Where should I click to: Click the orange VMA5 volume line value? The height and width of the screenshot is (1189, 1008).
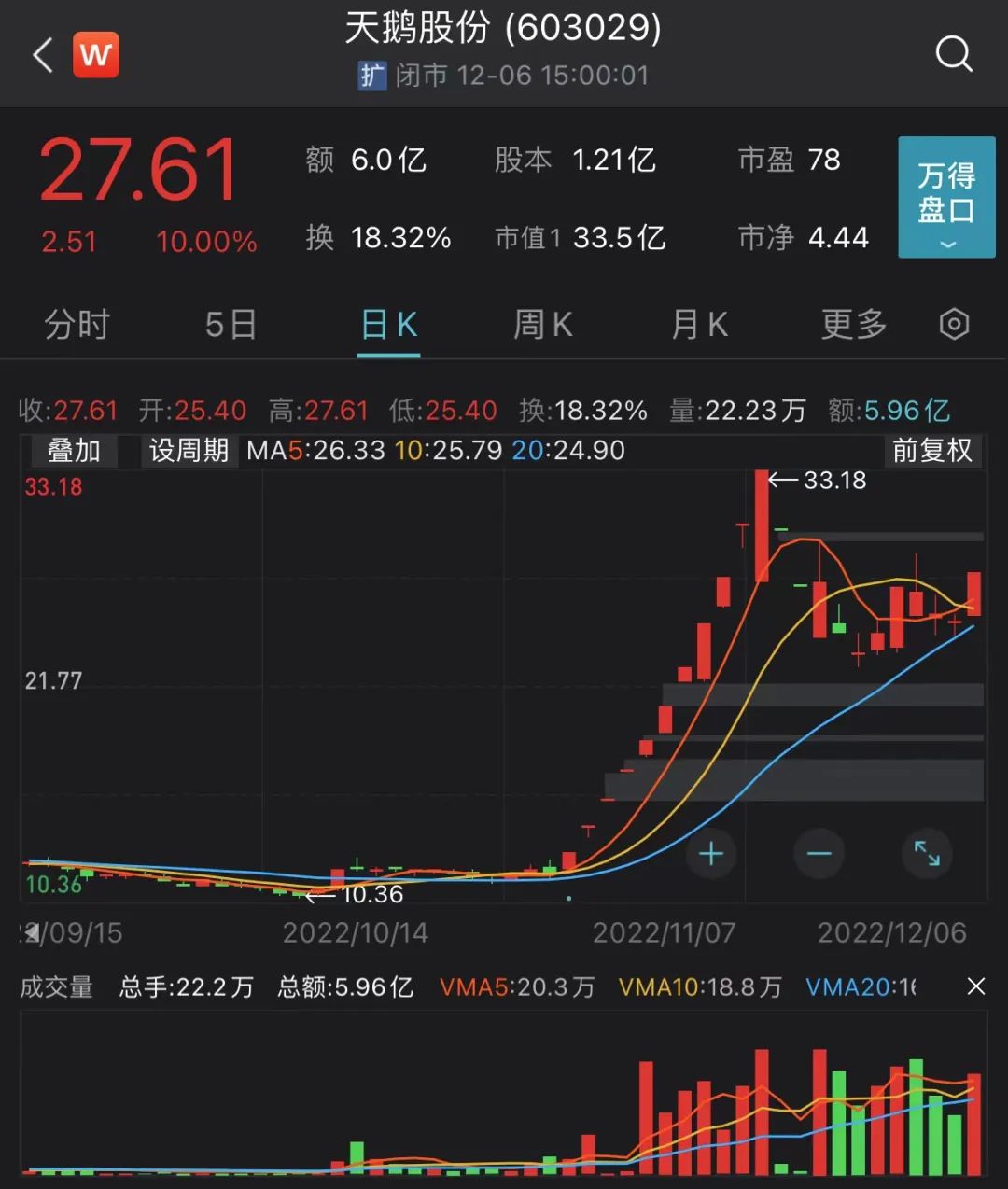click(518, 986)
